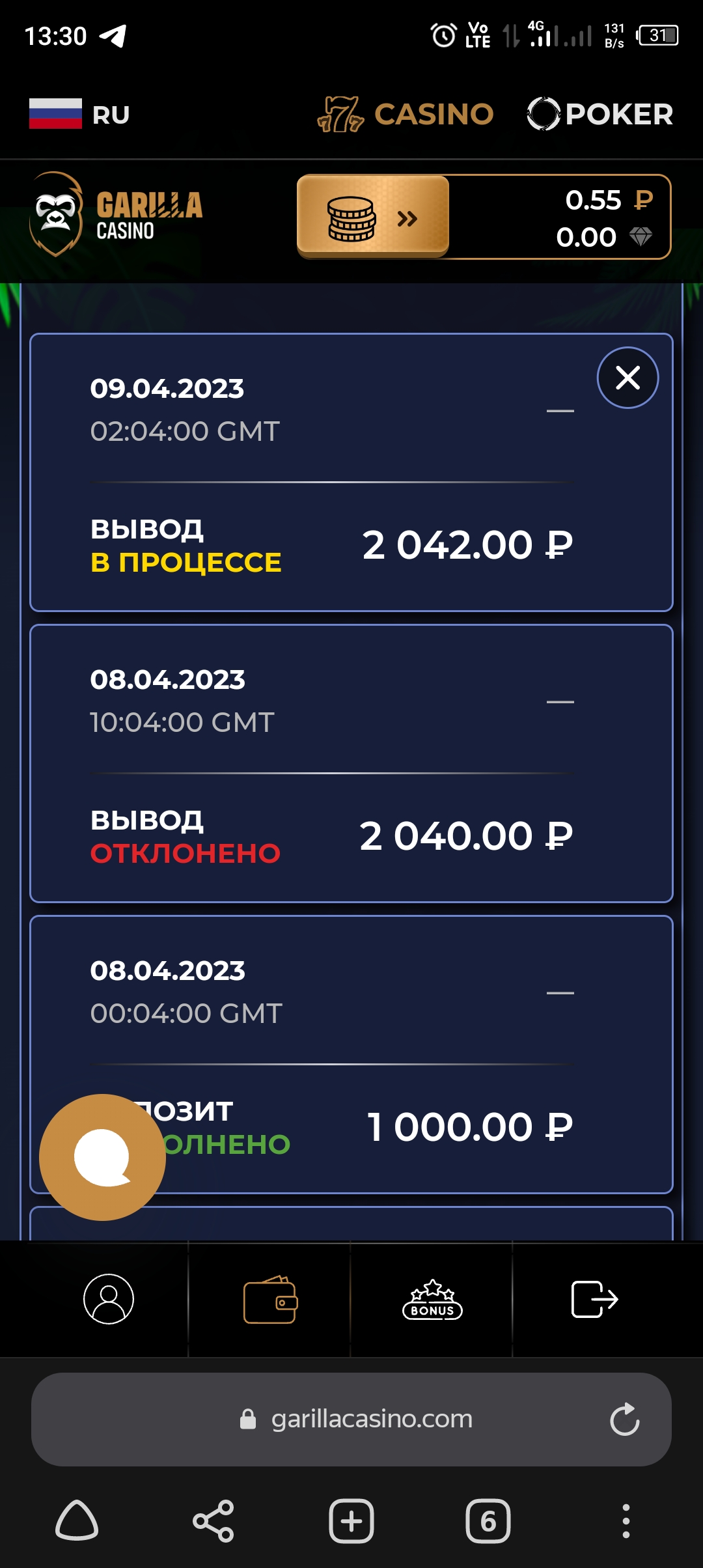Expand the 1 000.00 ₽ deposit entry

560,993
